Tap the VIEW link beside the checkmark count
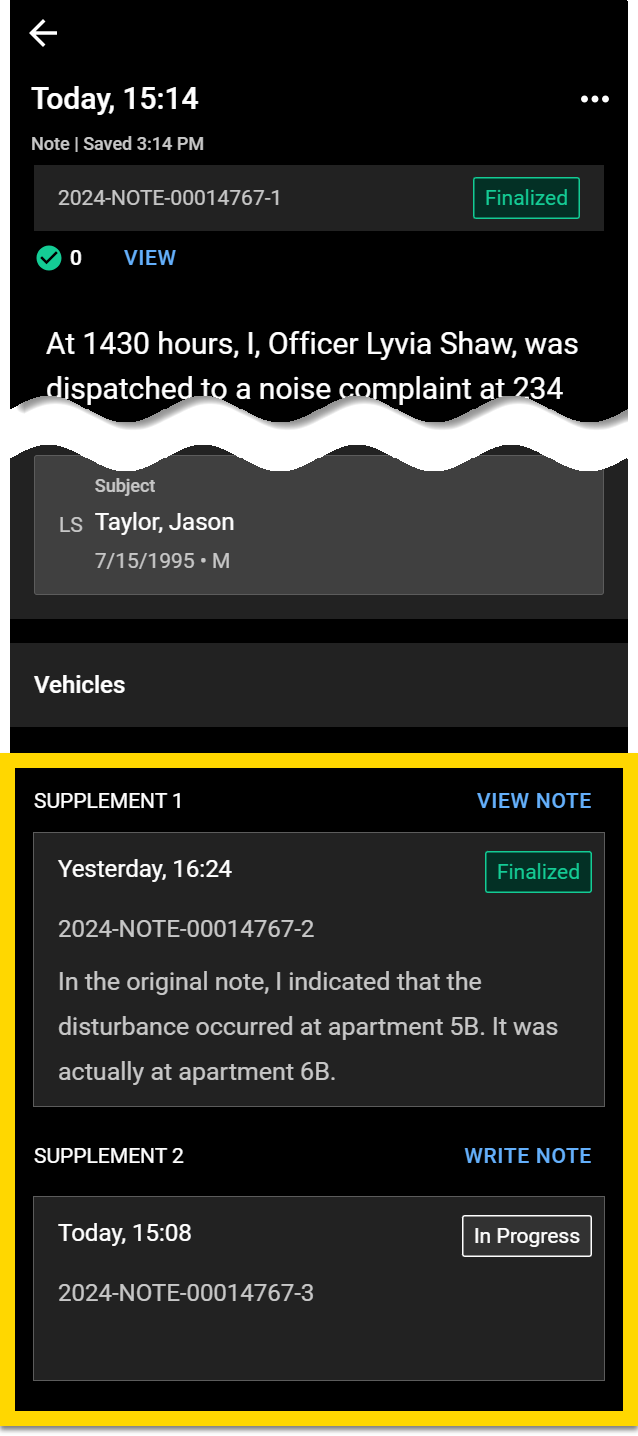 [x=150, y=258]
